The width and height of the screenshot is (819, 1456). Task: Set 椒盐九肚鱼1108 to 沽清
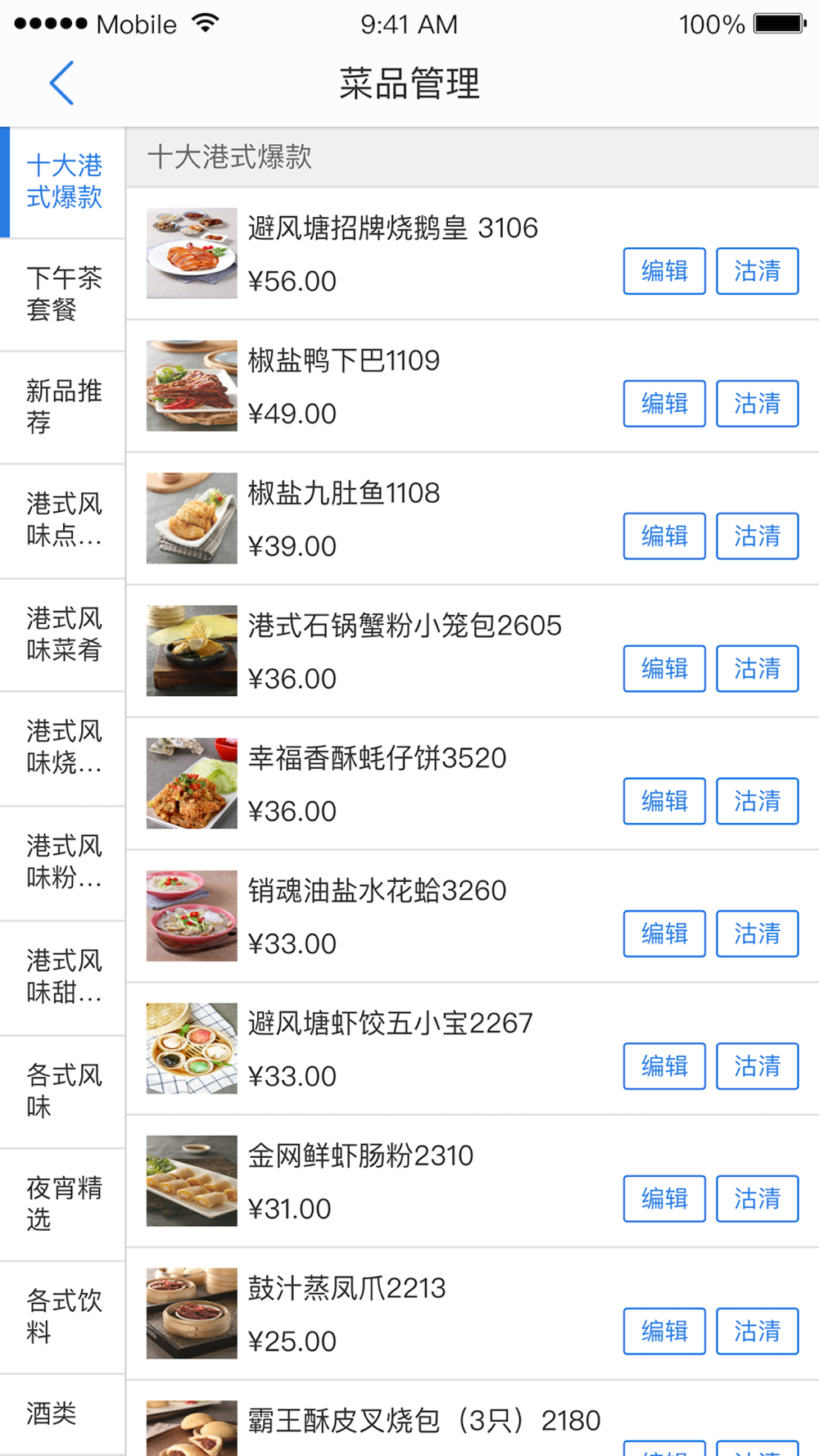(x=757, y=536)
